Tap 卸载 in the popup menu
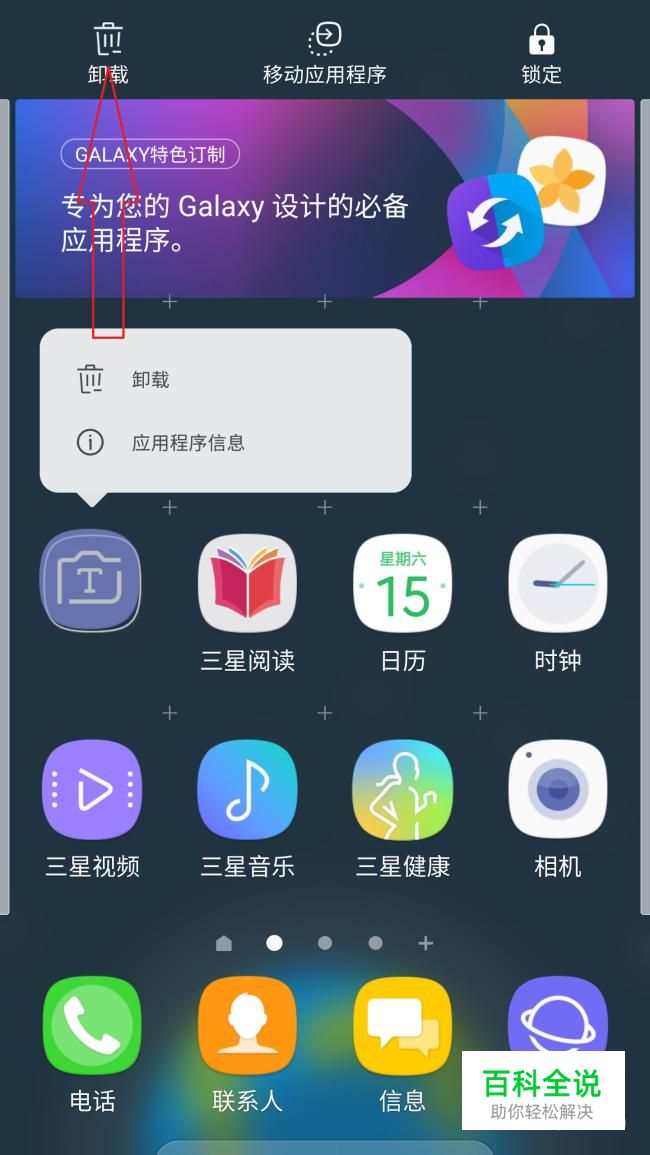Screen dimensions: 650x1155 pos(150,380)
